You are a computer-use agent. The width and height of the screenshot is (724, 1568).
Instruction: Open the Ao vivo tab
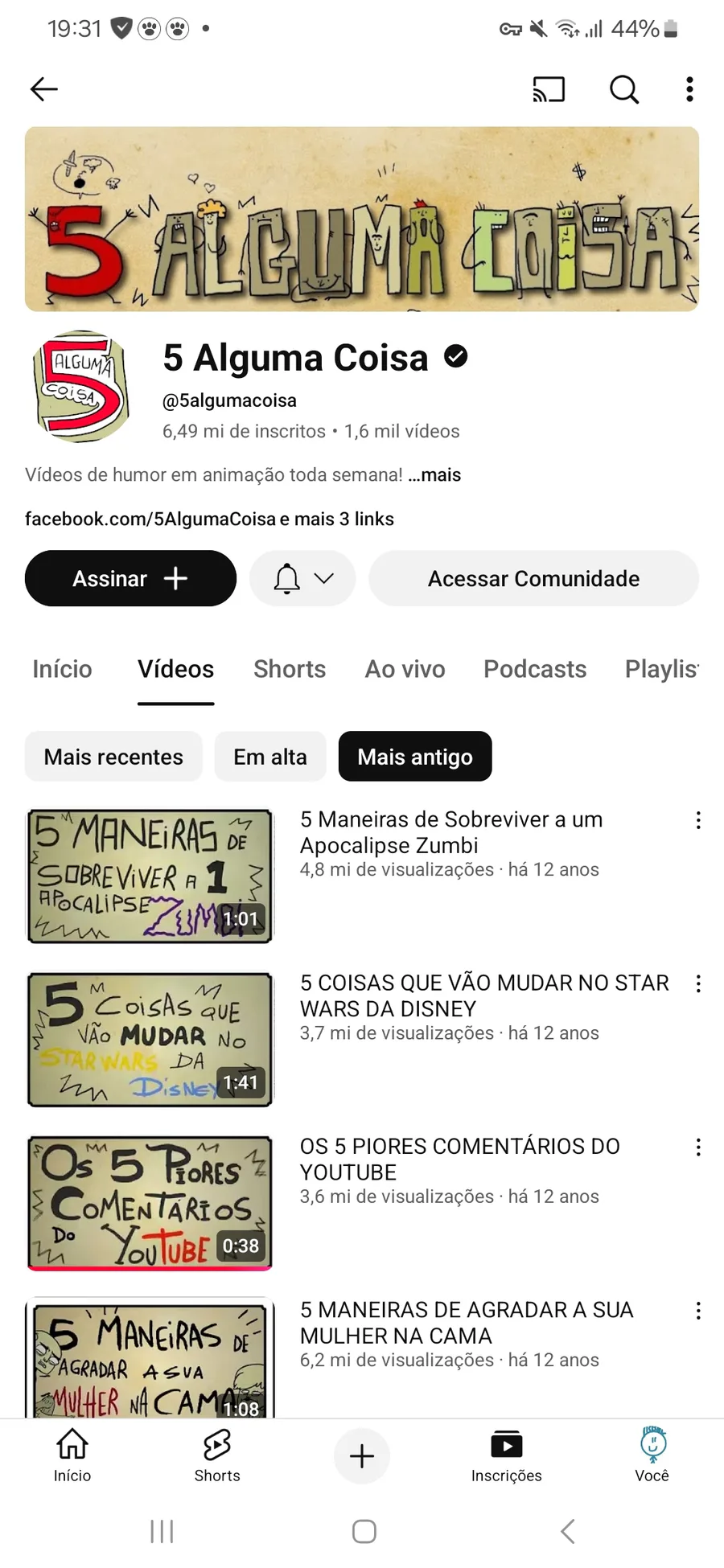click(405, 669)
